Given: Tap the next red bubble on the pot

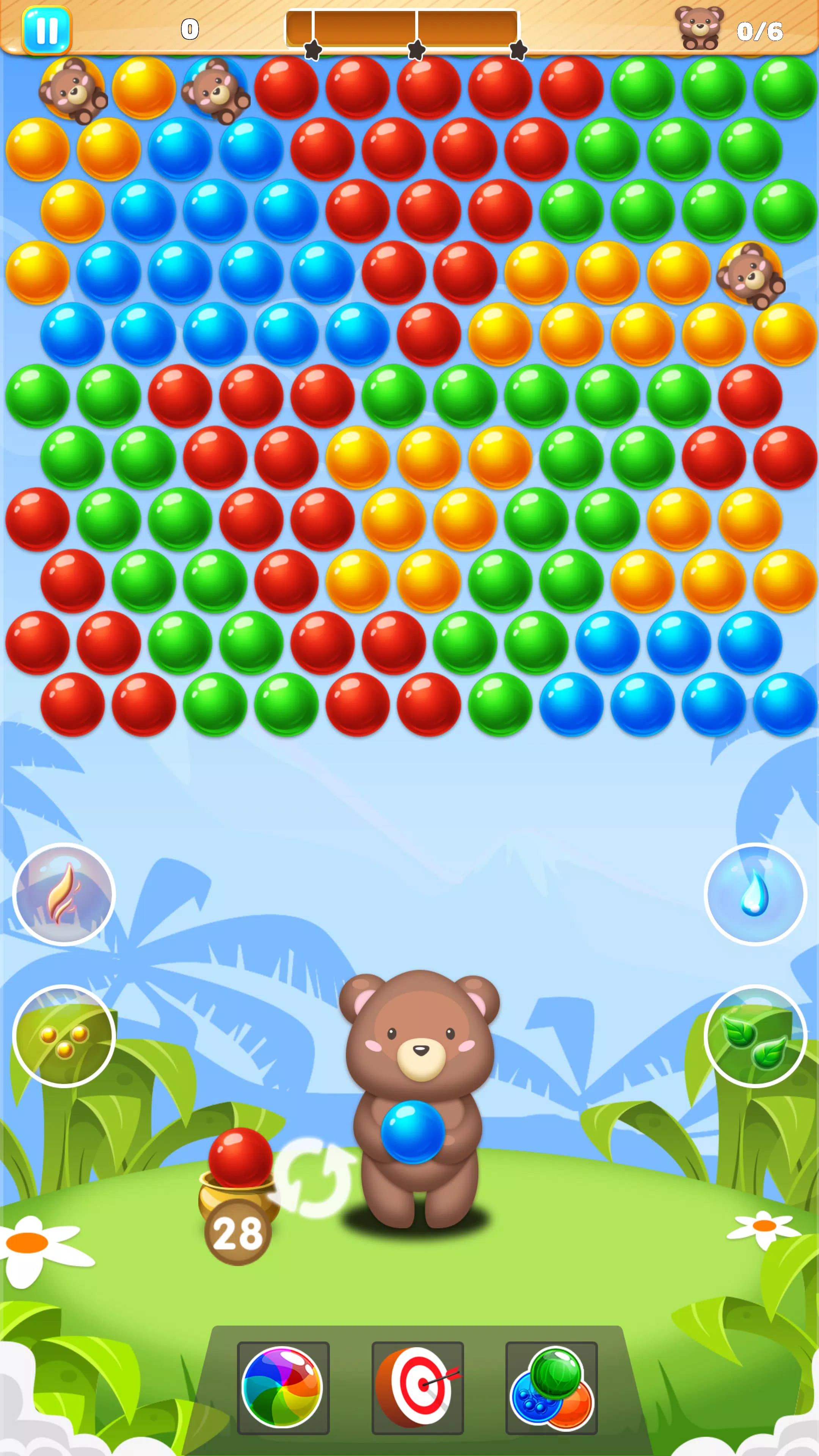Looking at the screenshot, I should [x=240, y=1157].
